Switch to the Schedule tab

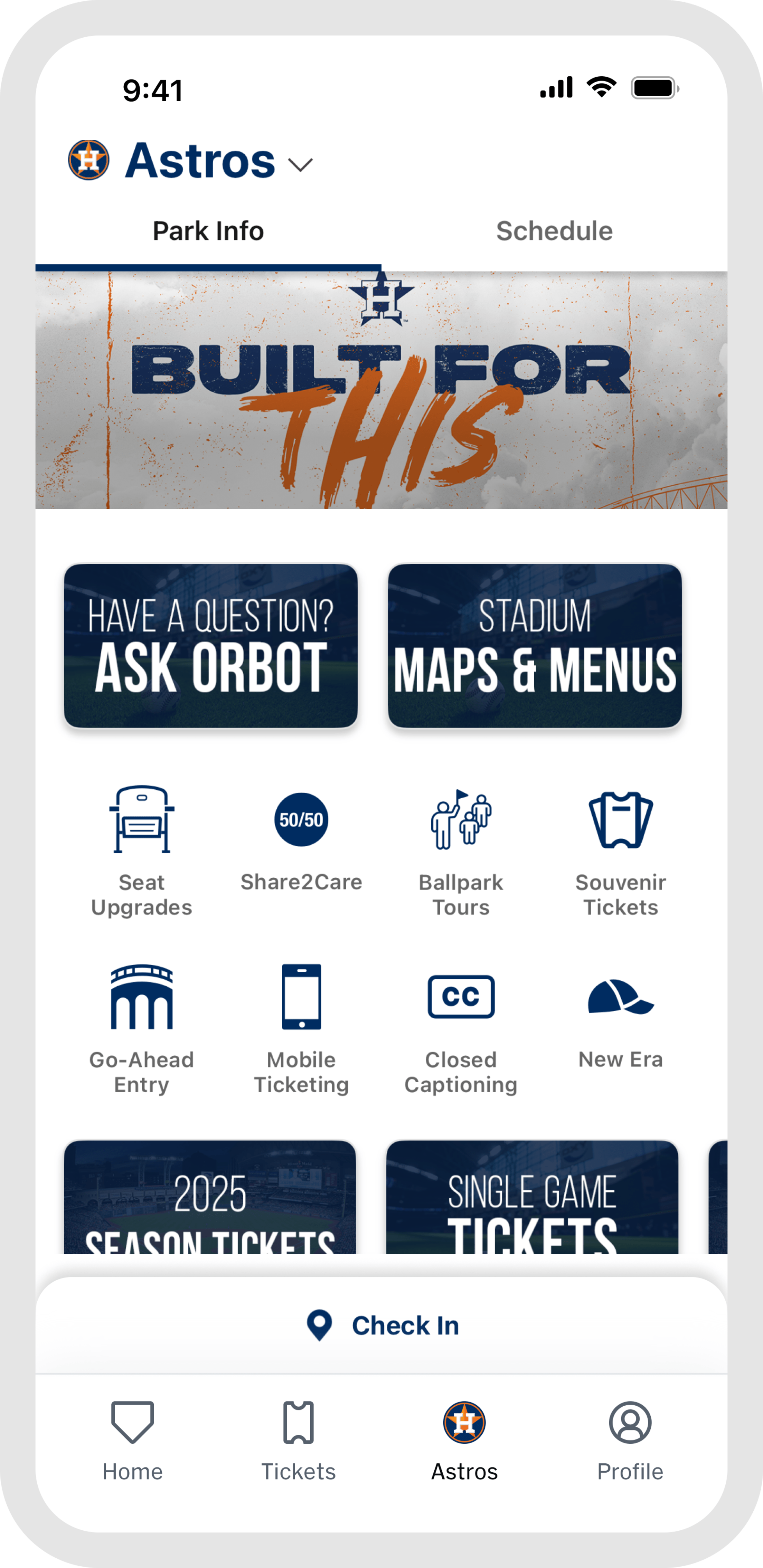(x=555, y=231)
